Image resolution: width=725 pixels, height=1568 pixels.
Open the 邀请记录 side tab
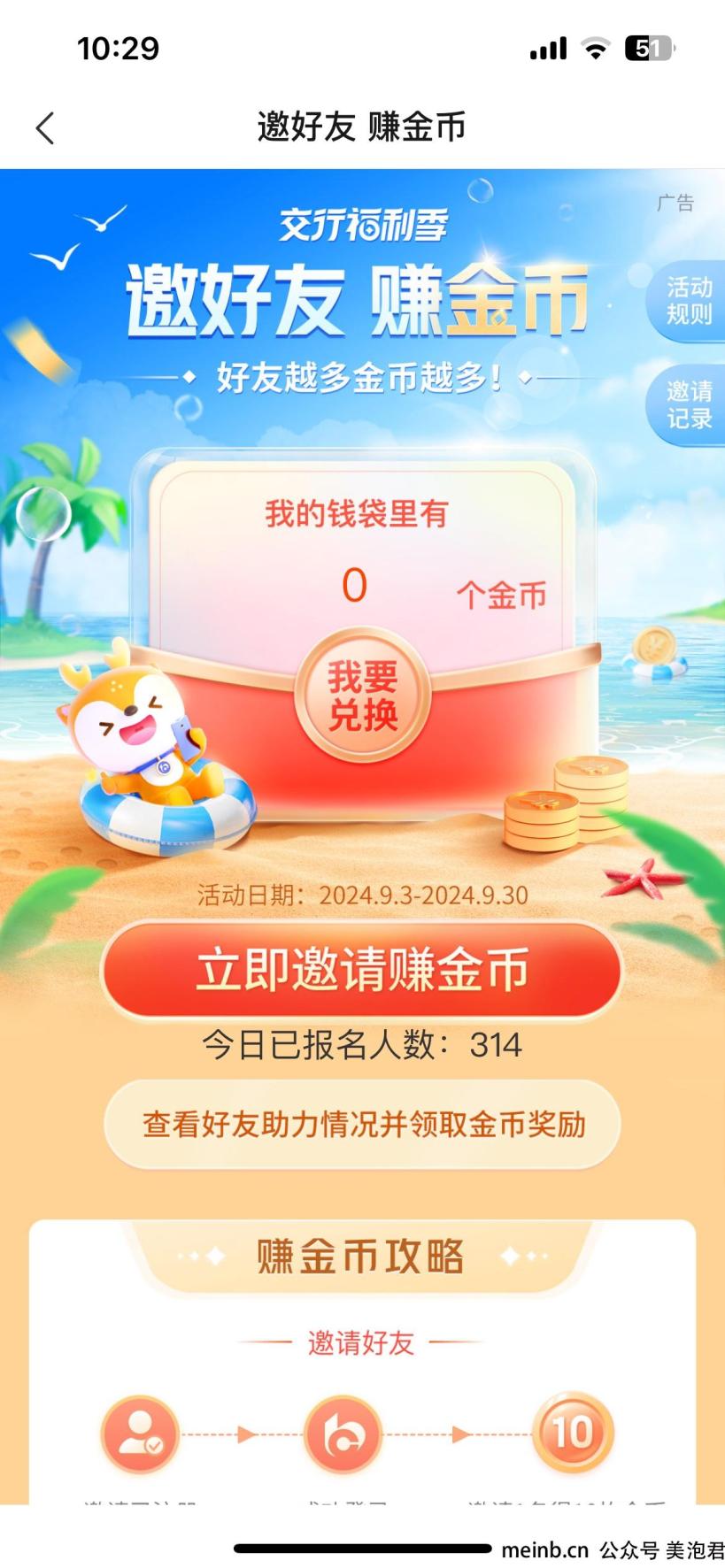(x=688, y=404)
